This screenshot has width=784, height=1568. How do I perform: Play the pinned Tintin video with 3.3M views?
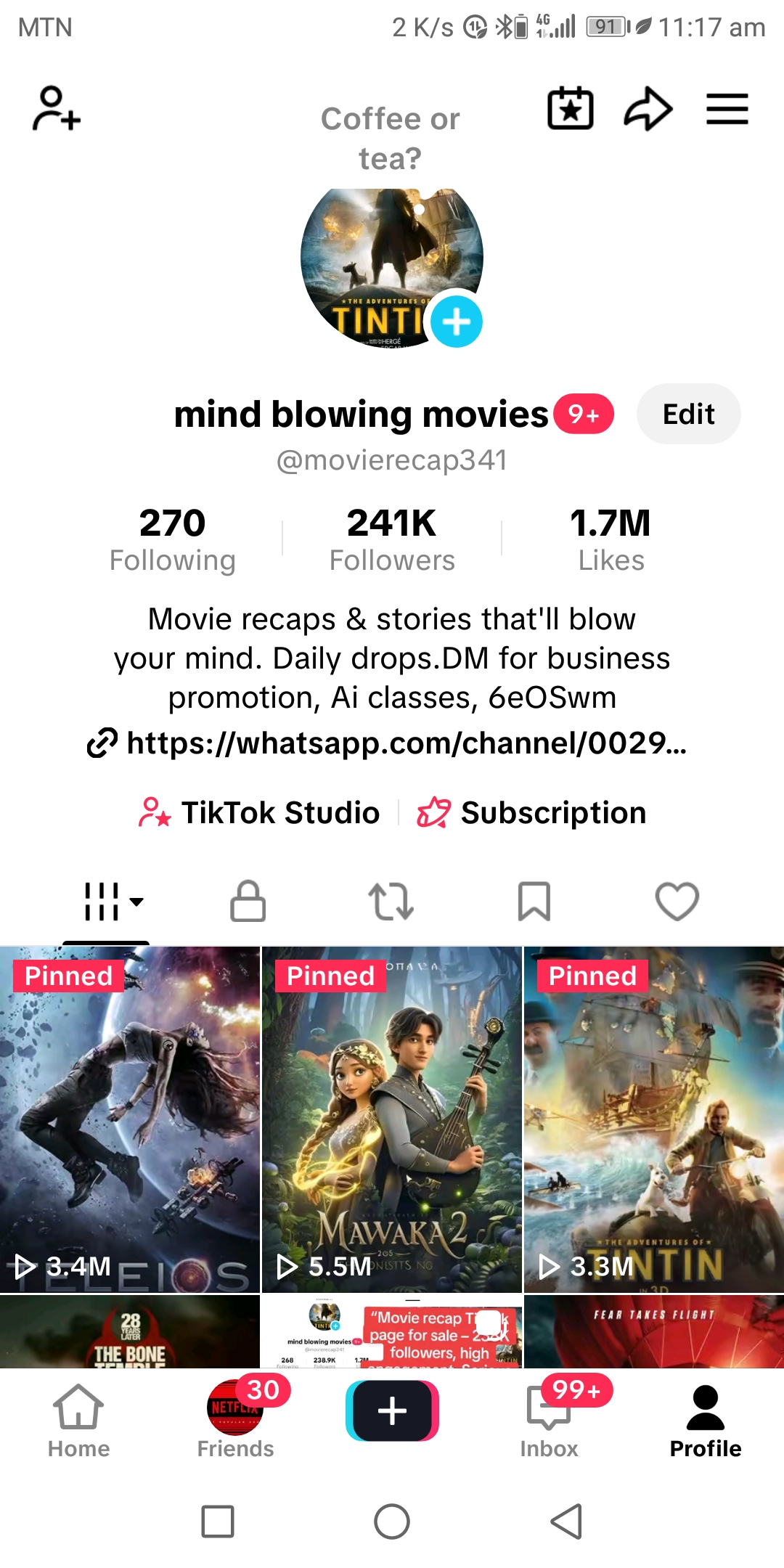(653, 1118)
